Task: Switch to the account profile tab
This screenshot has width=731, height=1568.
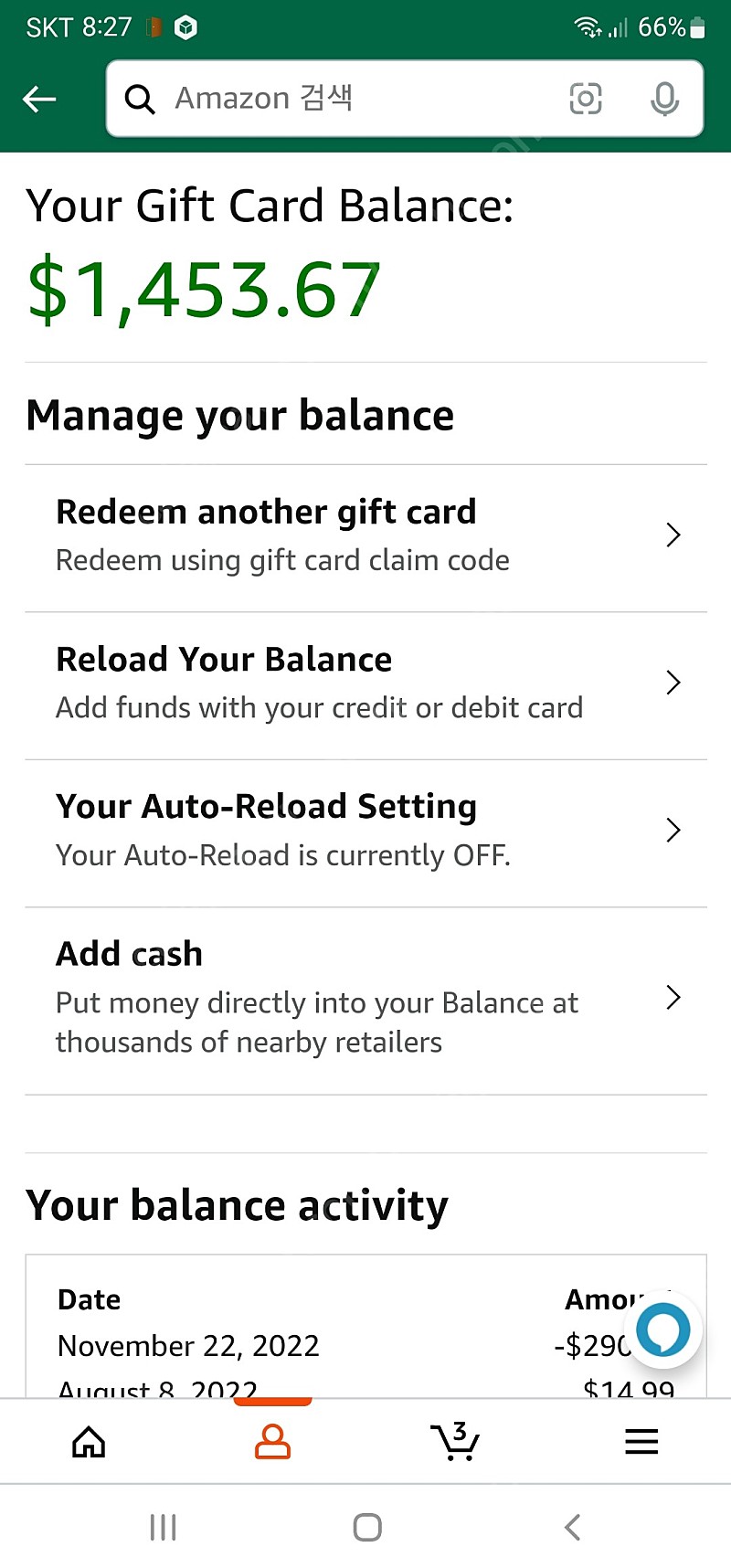Action: coord(272,1442)
